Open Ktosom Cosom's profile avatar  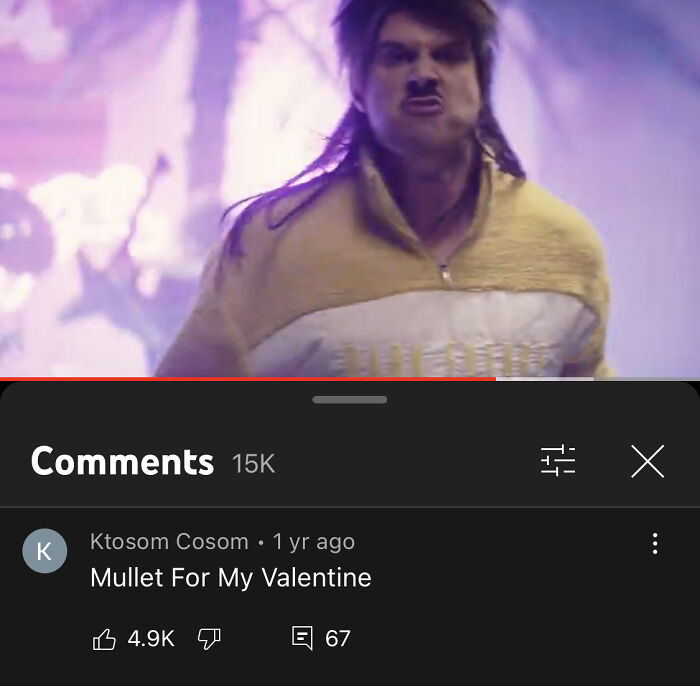[45, 551]
